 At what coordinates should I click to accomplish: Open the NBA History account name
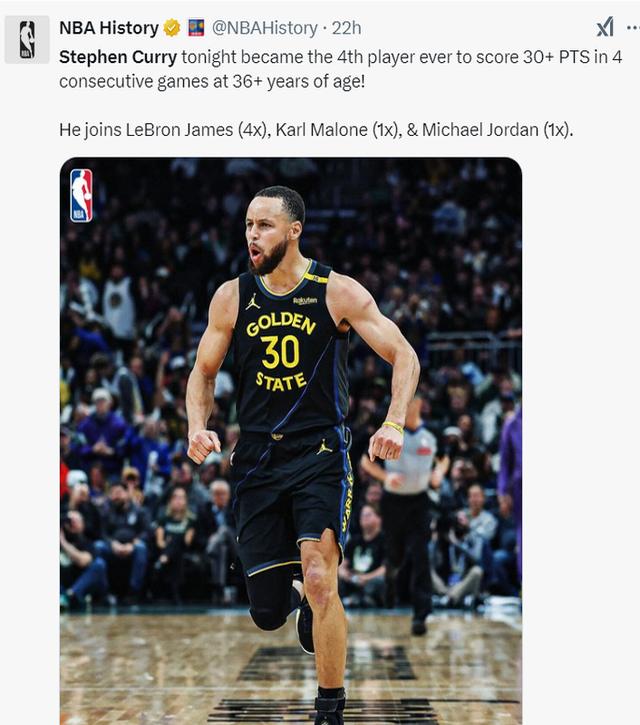108,28
